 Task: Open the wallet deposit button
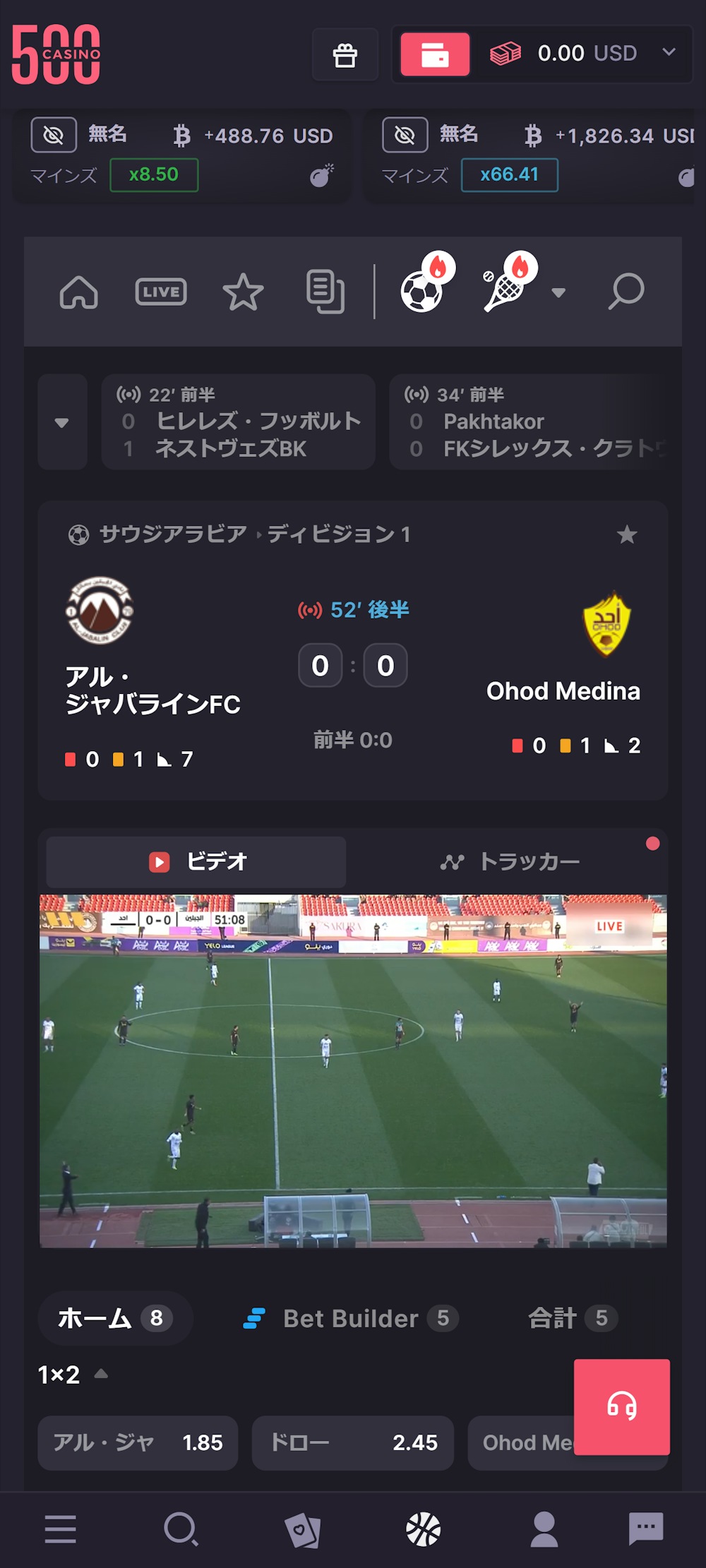435,54
